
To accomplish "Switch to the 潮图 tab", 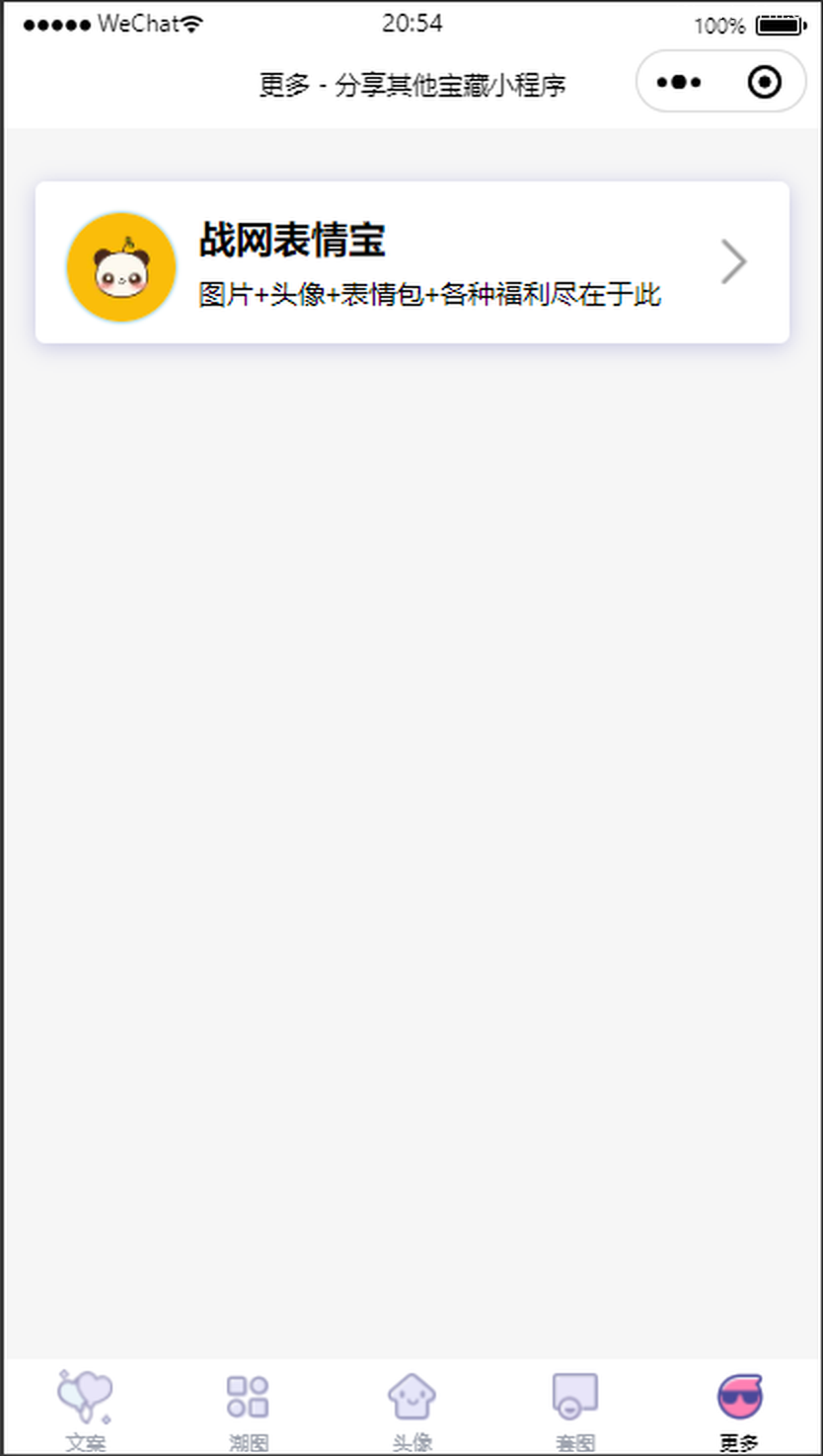I will point(248,1409).
